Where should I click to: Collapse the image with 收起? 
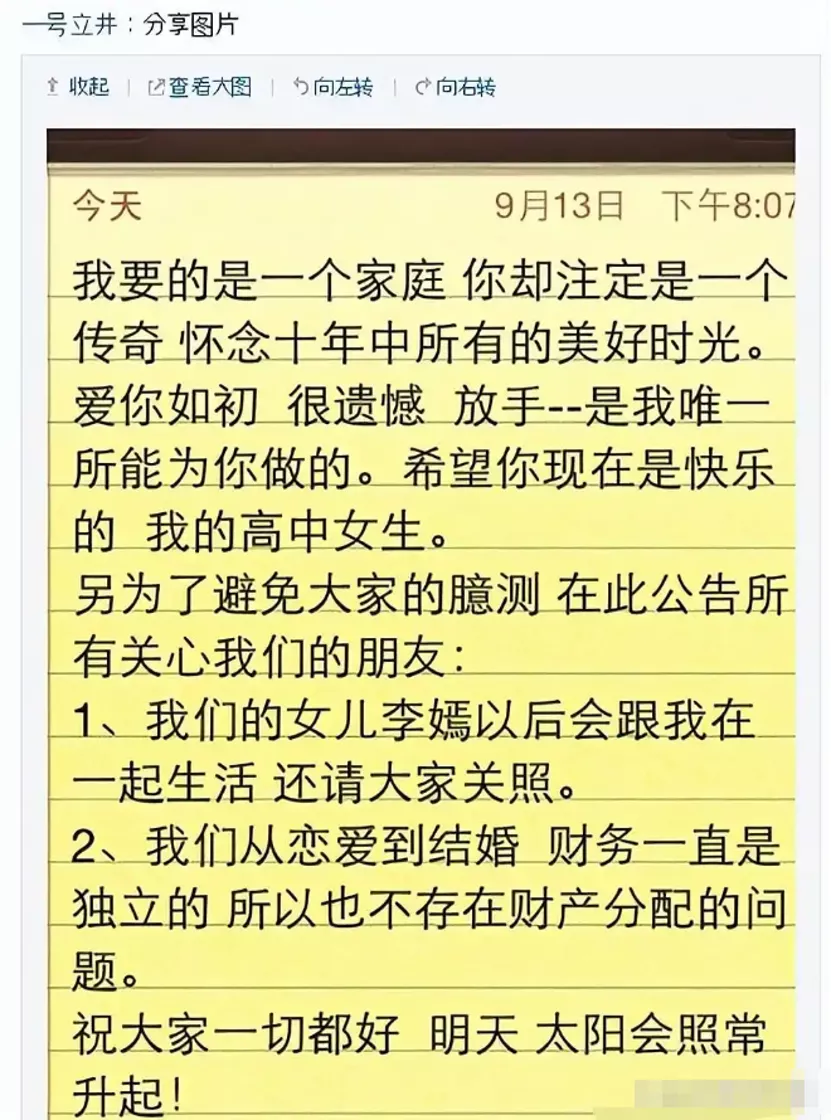tap(79, 87)
